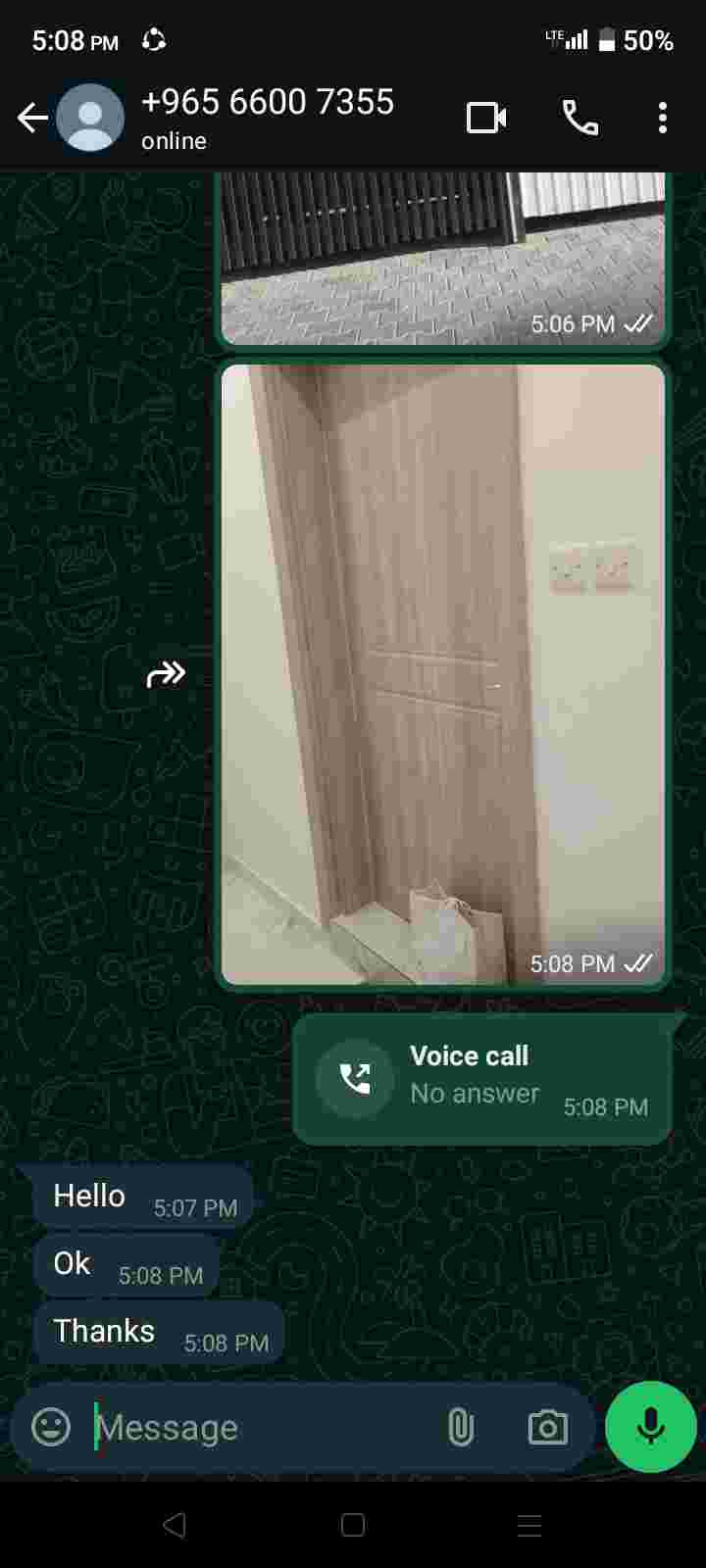Open the camera from the message bar
Viewport: 706px width, 1568px height.
click(547, 1428)
